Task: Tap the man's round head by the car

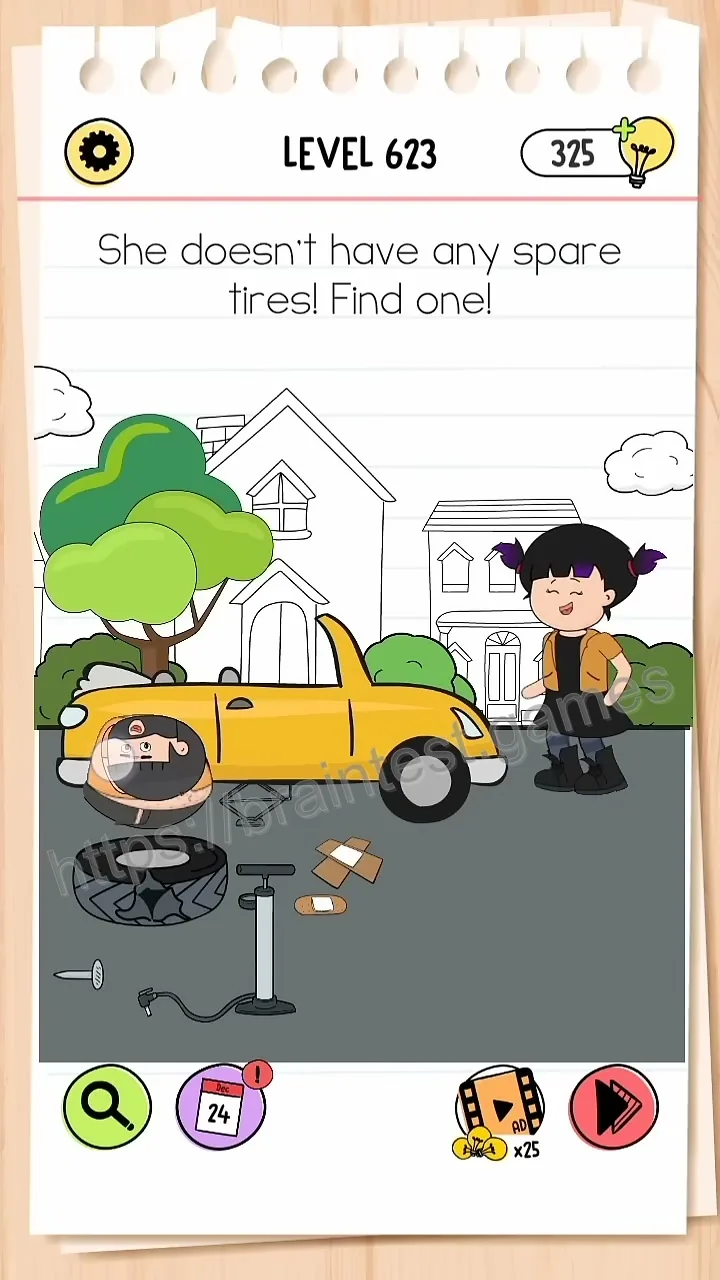Action: 148,764
